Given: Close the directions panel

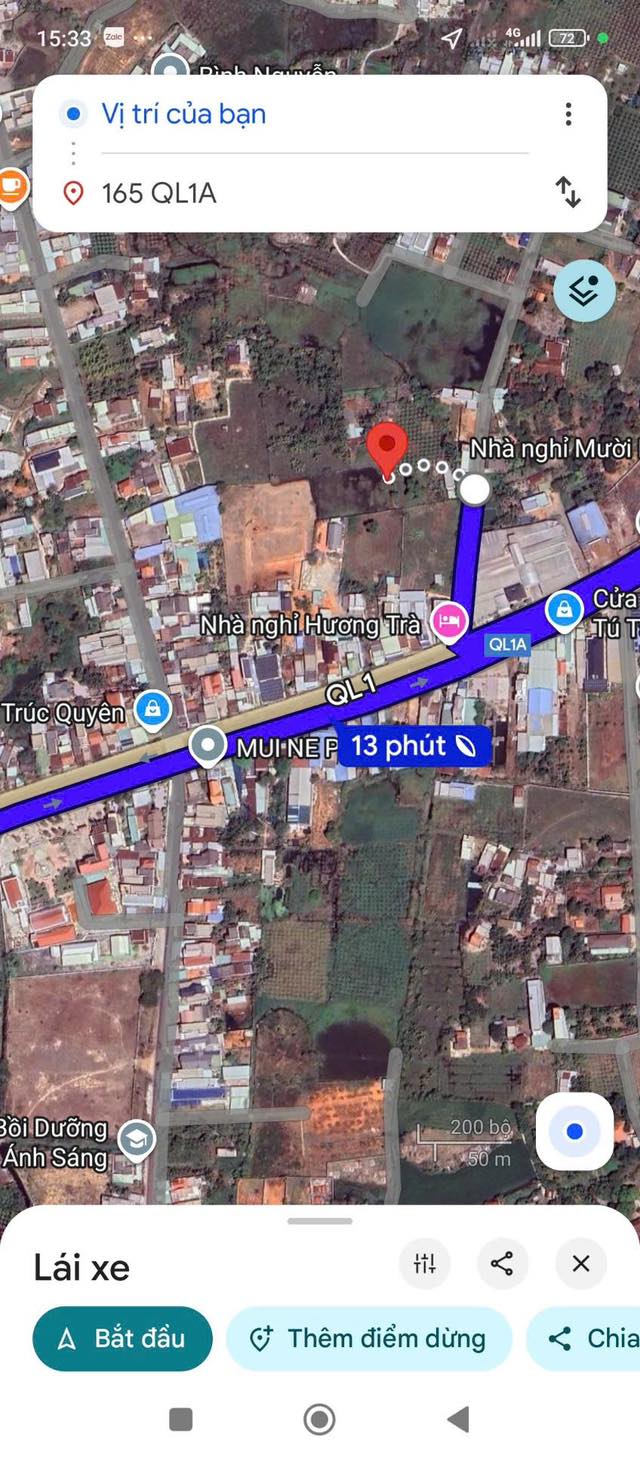Looking at the screenshot, I should (581, 1264).
